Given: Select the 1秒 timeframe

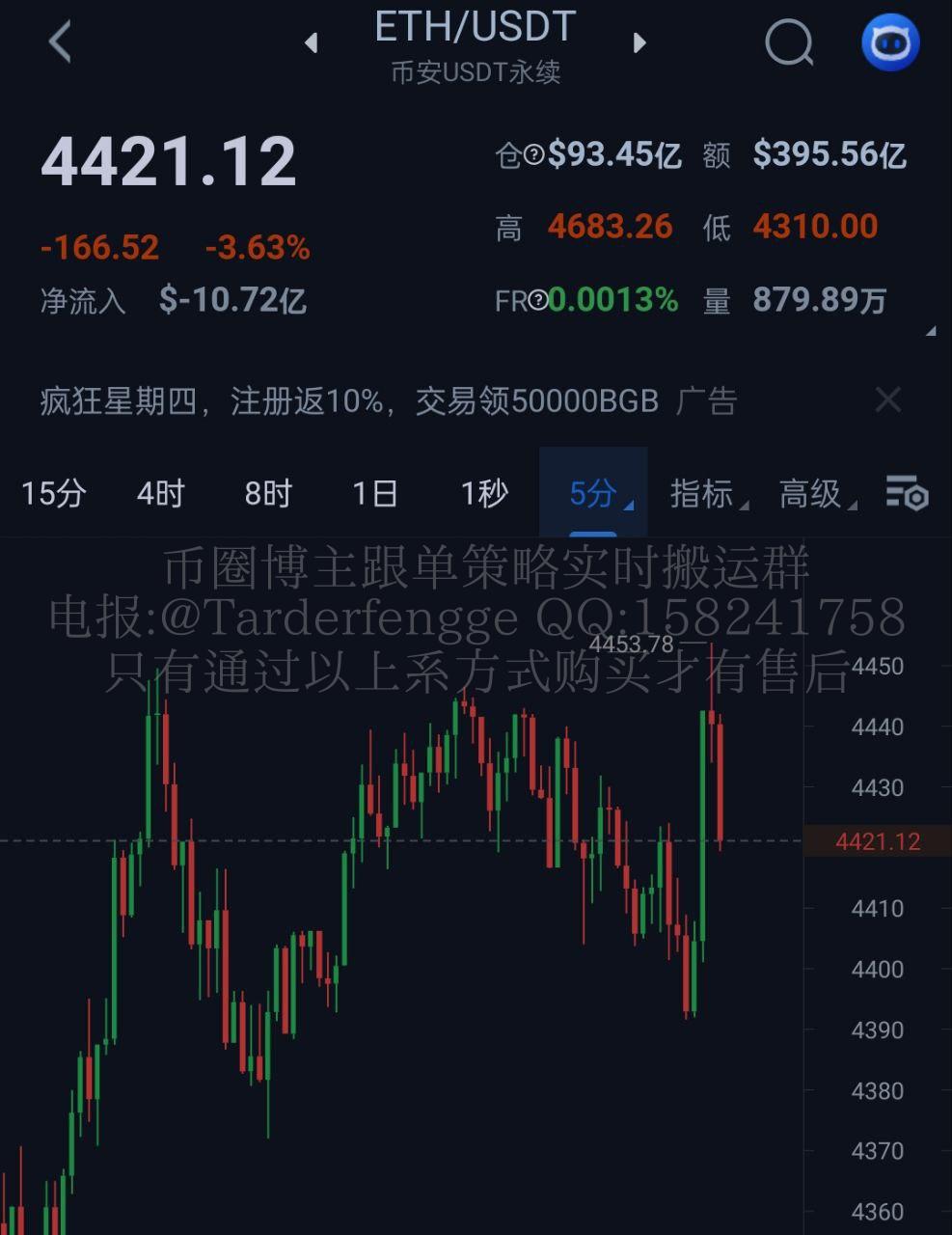Looking at the screenshot, I should pyautogui.click(x=484, y=493).
